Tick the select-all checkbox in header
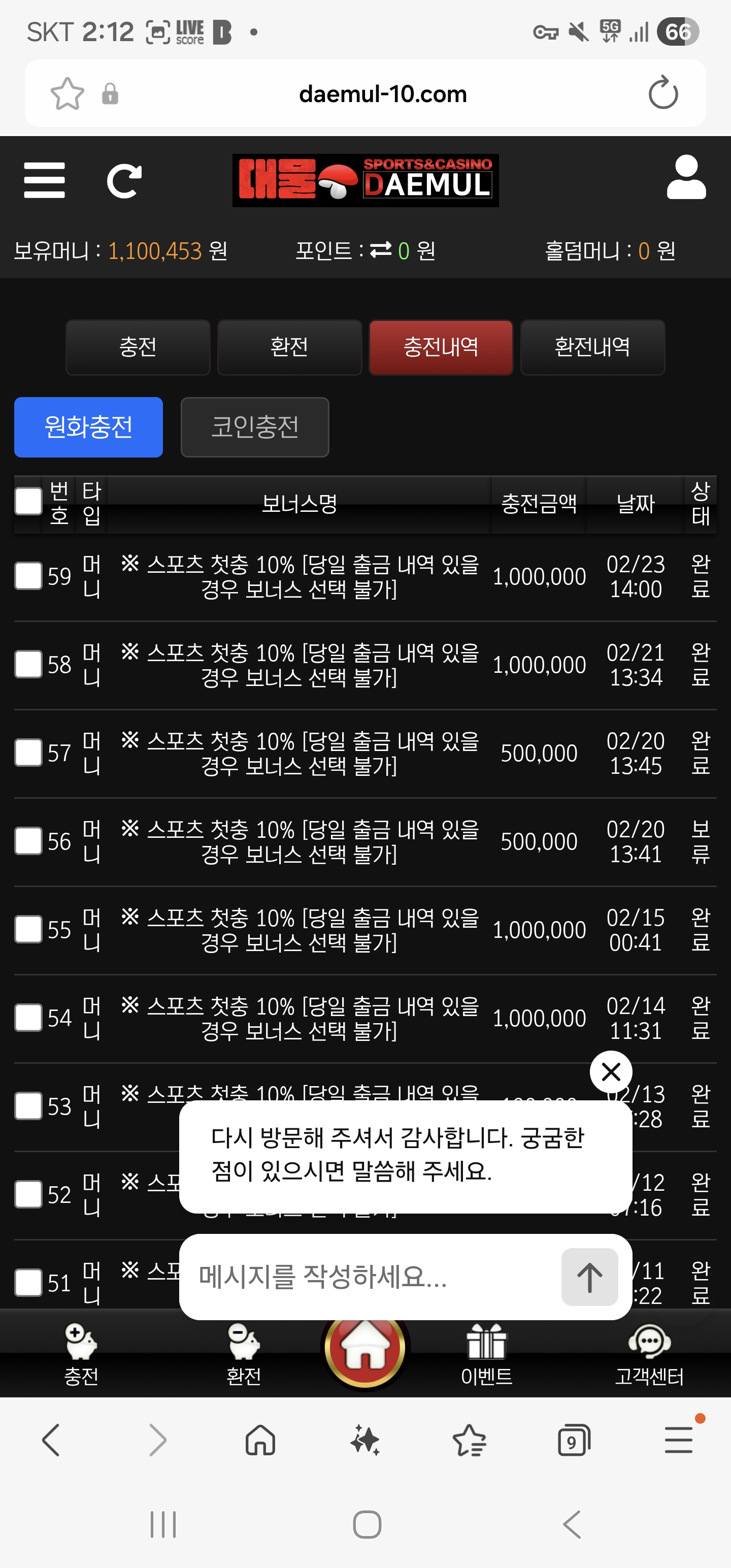The height and width of the screenshot is (1568, 731). coord(28,502)
